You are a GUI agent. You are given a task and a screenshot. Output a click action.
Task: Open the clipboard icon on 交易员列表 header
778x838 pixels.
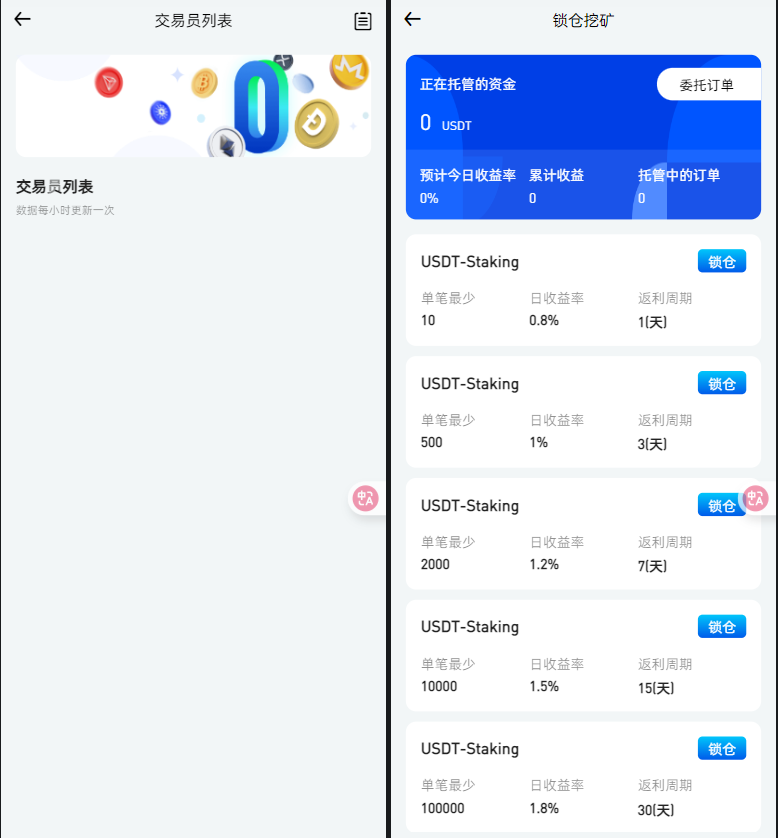click(x=363, y=20)
